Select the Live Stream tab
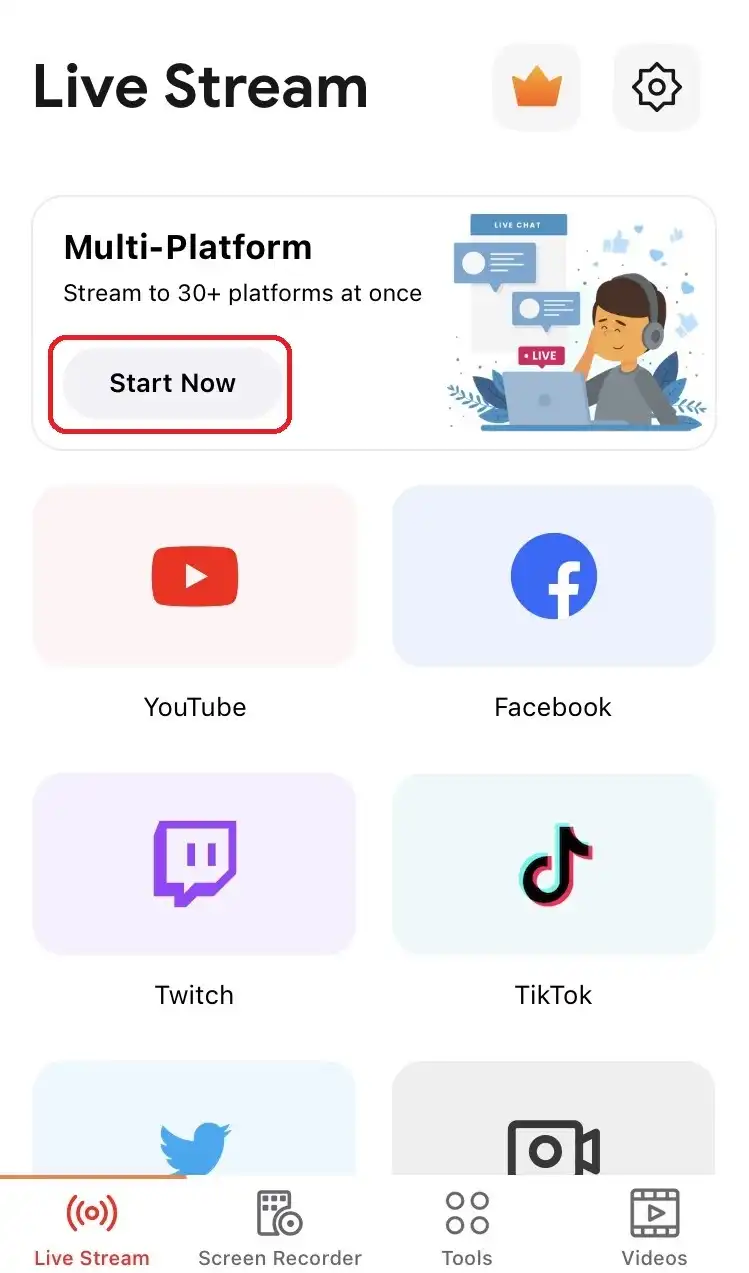Viewport: 749px width, 1273px height. pyautogui.click(x=92, y=1227)
